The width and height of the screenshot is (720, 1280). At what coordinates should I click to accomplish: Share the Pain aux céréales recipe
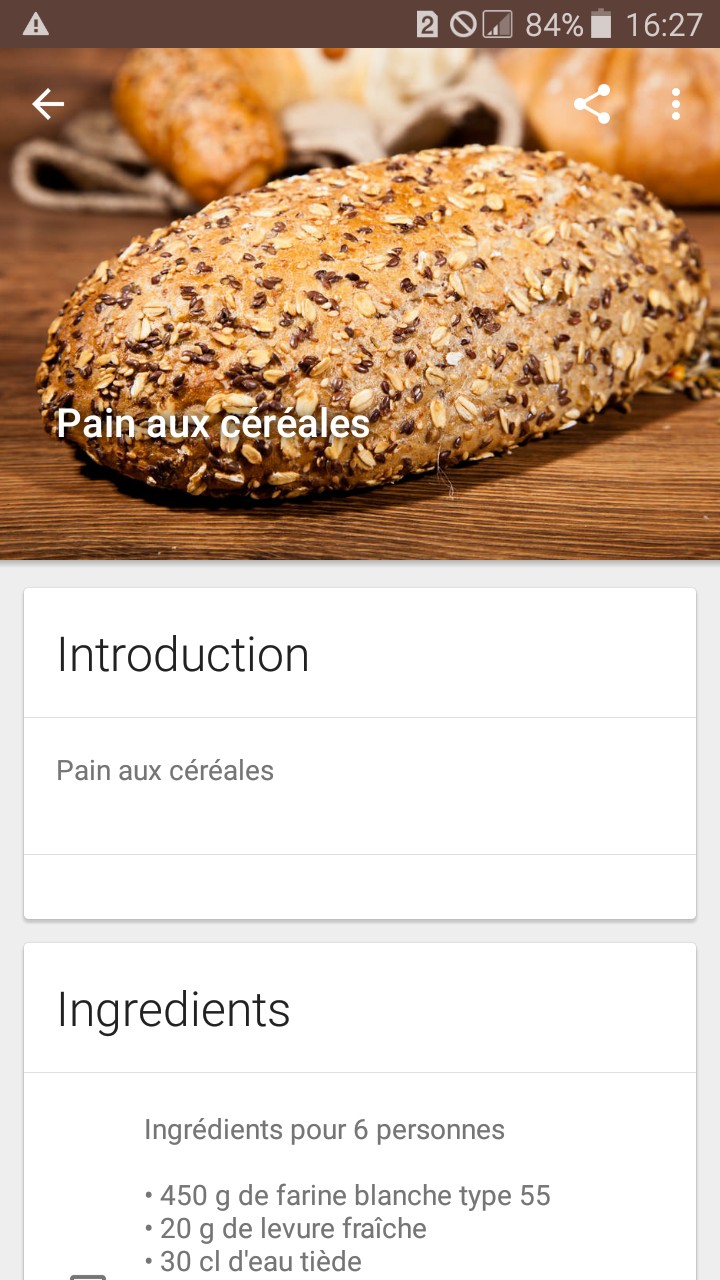tap(592, 104)
